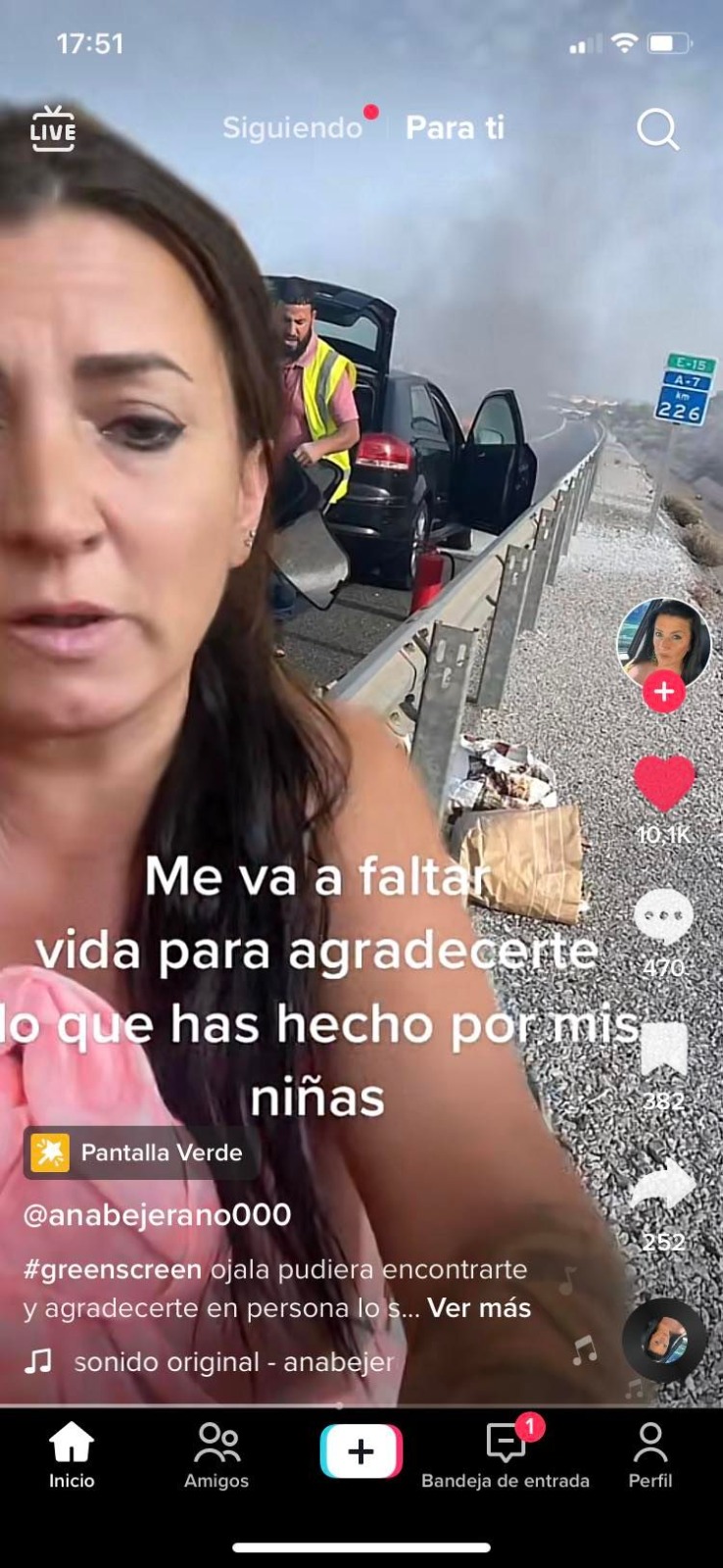Open the Perfil icon

(x=651, y=1450)
